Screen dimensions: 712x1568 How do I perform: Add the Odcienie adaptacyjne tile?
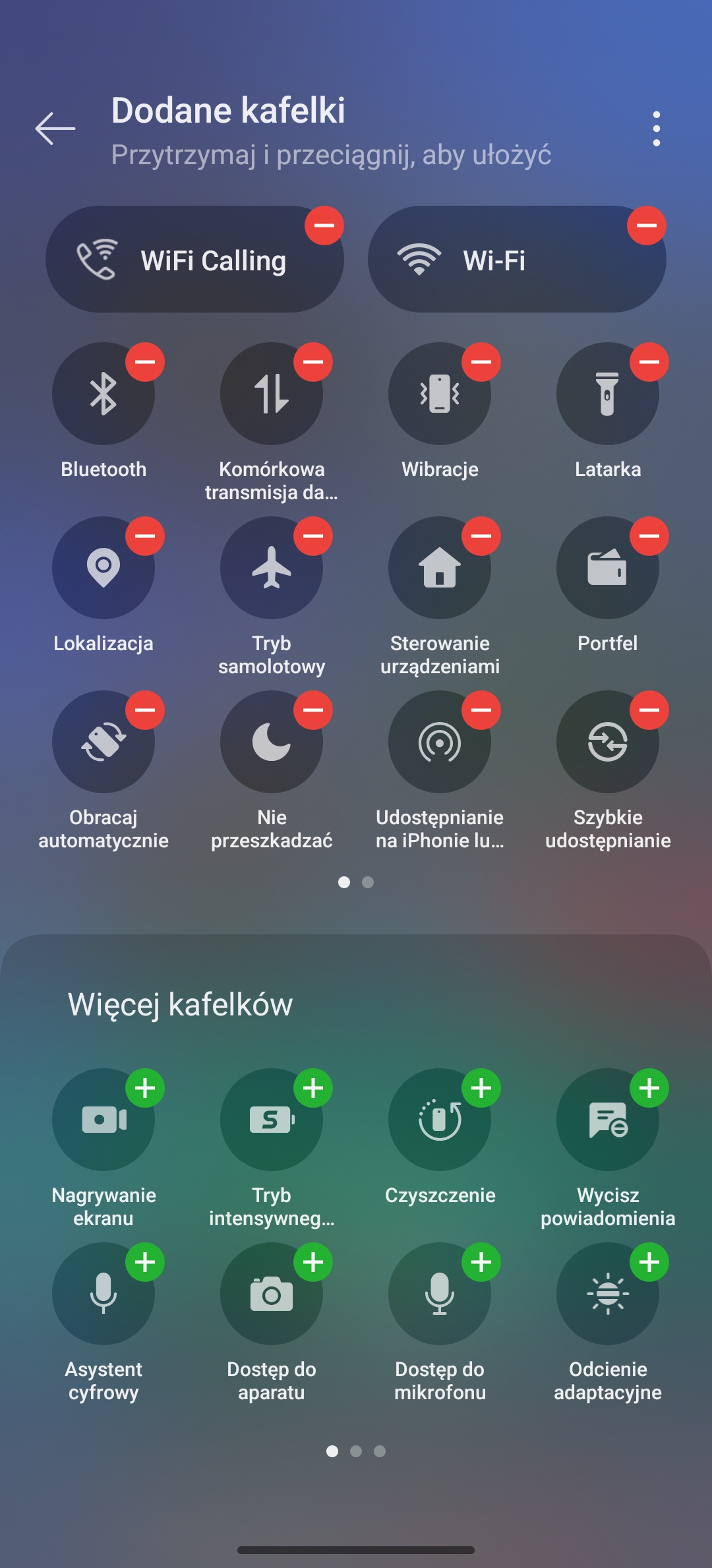point(649,1262)
